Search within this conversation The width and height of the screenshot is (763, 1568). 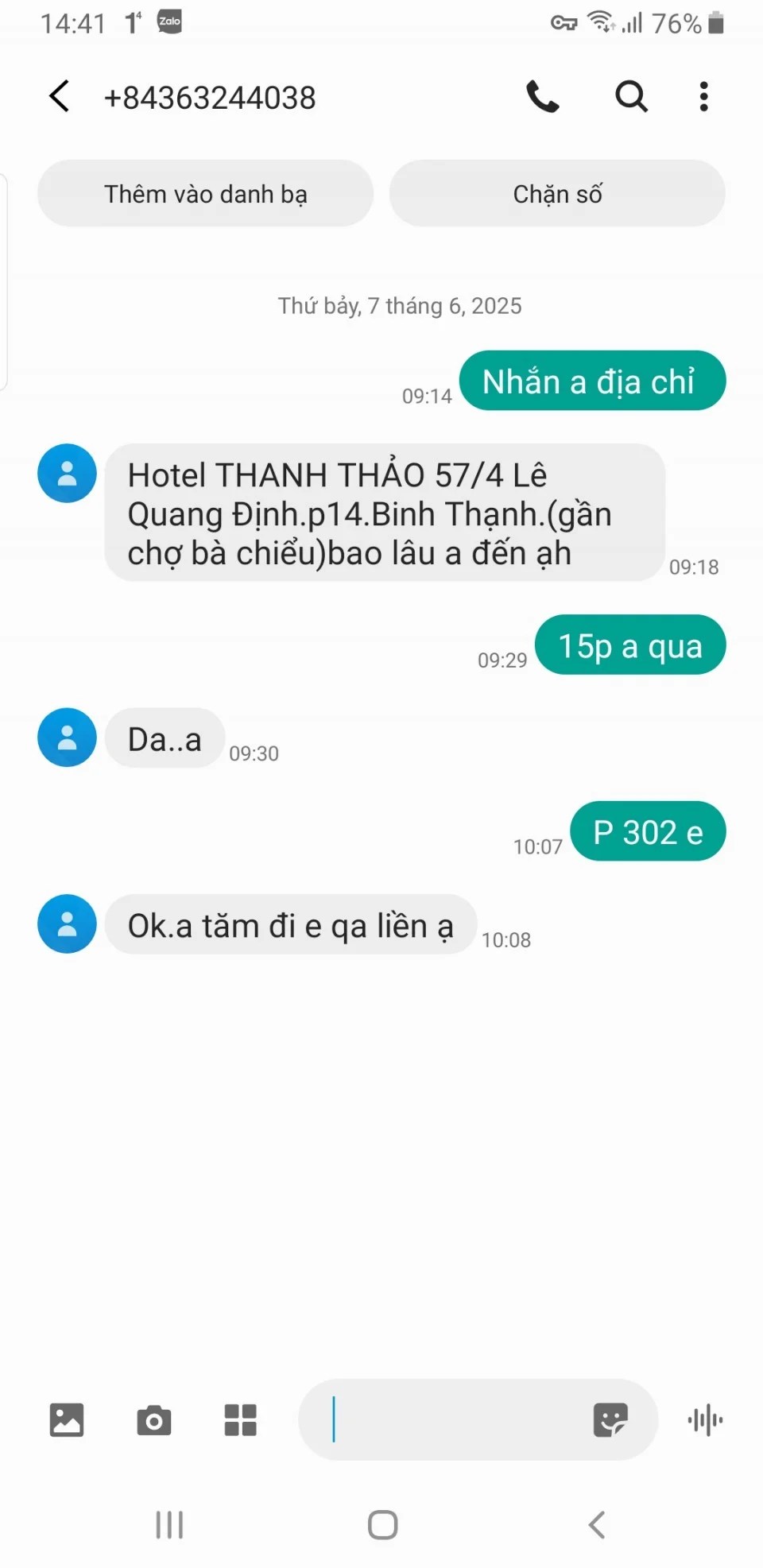(x=632, y=97)
